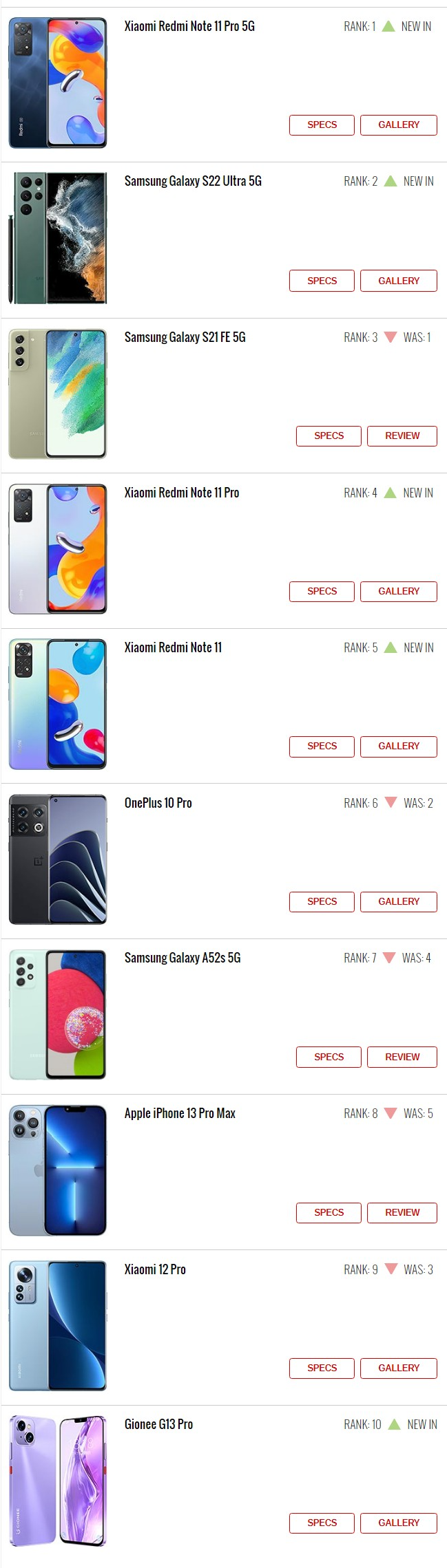
Task: Read the Samsung Galaxy S21 FE 5G review
Action: [402, 436]
